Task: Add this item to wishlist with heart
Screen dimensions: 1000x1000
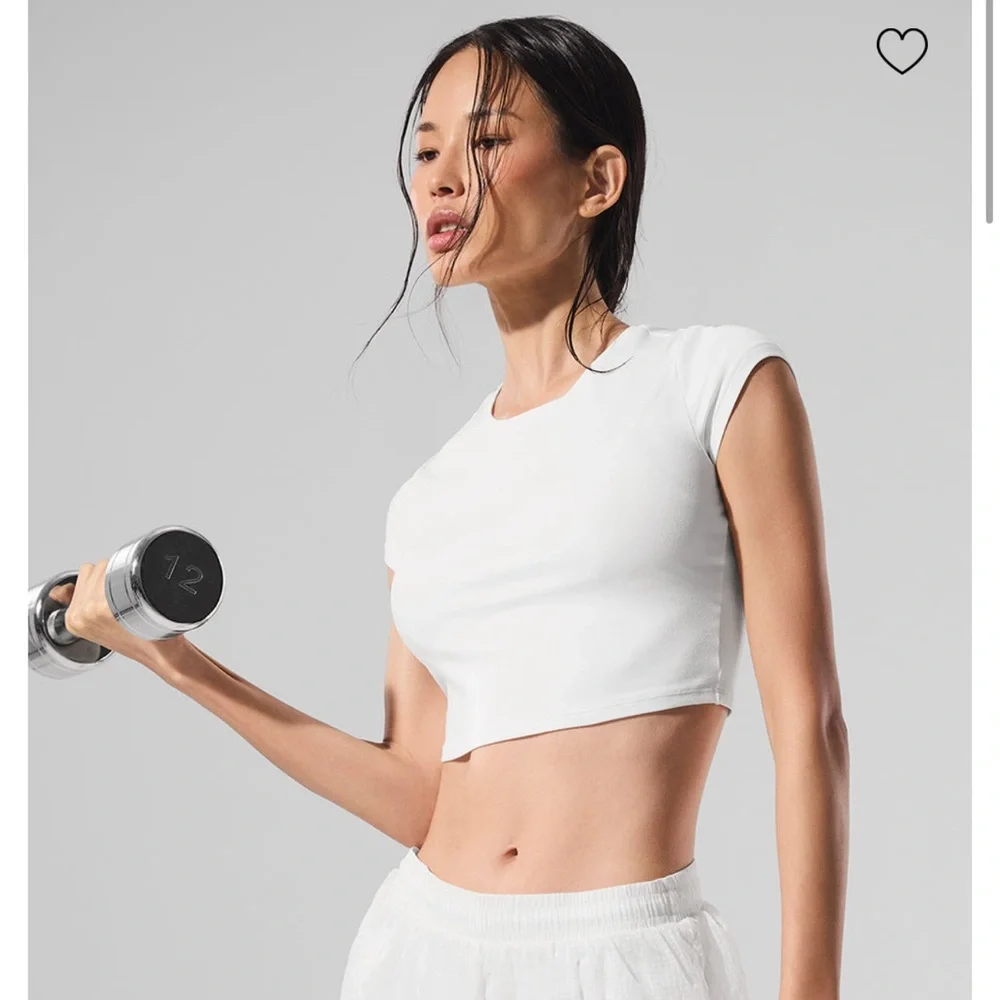Action: pyautogui.click(x=901, y=49)
